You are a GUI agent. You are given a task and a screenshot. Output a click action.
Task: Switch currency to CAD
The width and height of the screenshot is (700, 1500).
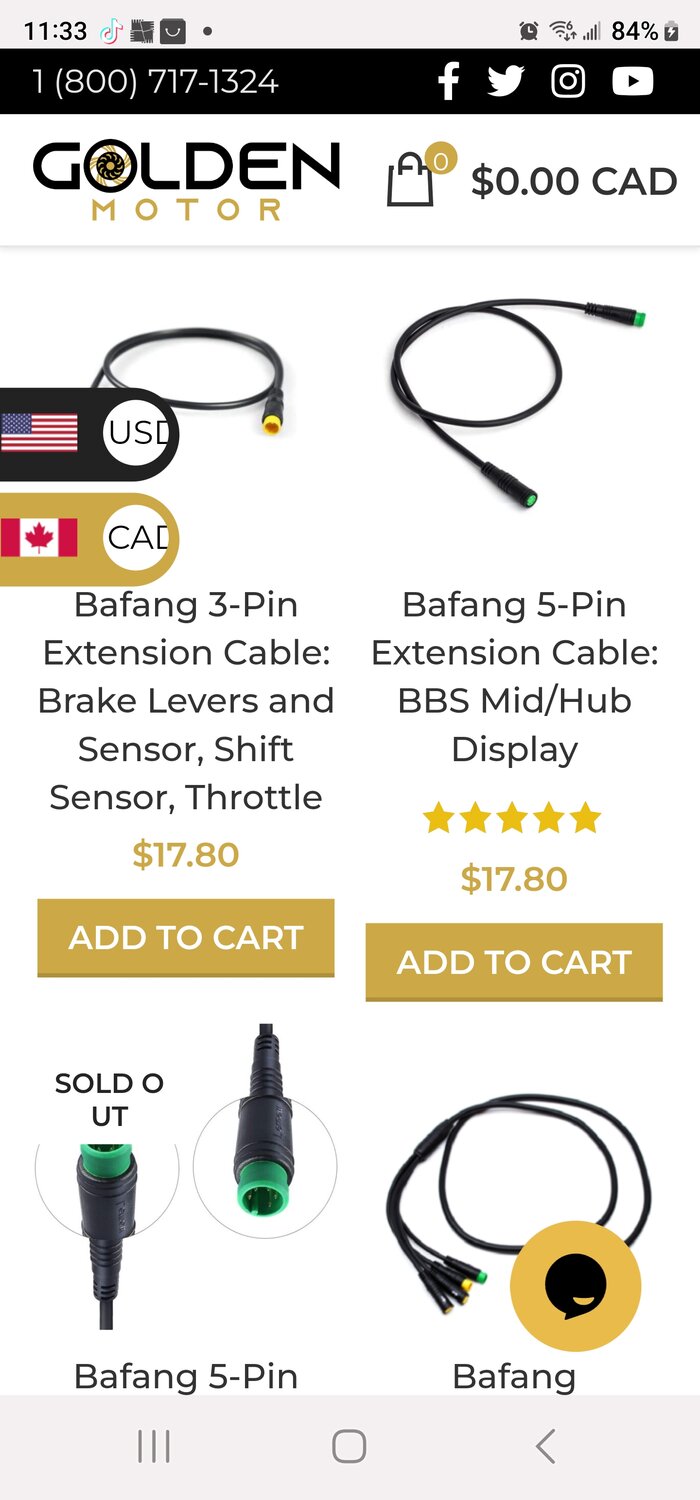88,538
